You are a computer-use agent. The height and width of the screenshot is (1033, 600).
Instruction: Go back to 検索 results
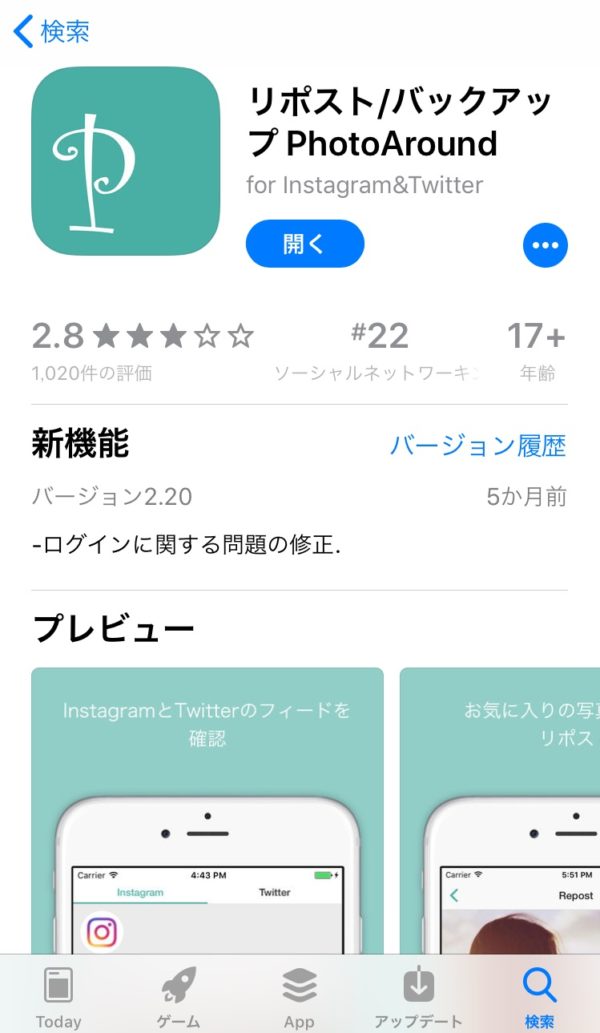(52, 32)
